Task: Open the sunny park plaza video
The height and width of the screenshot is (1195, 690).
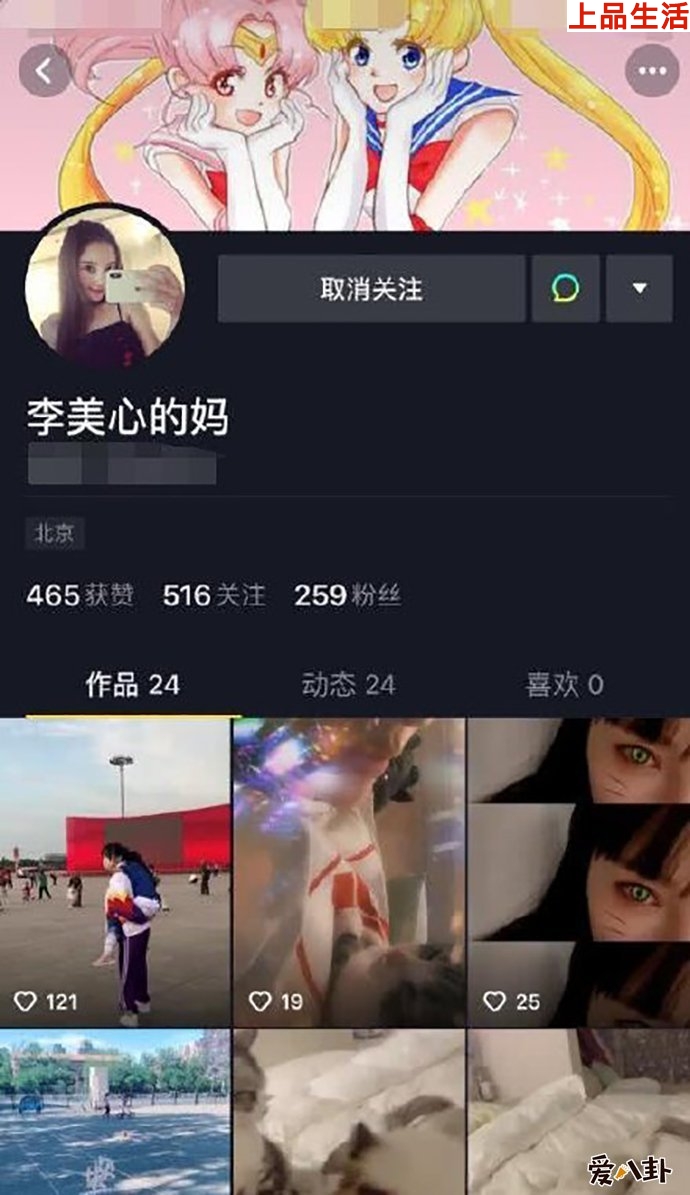Action: click(115, 1112)
